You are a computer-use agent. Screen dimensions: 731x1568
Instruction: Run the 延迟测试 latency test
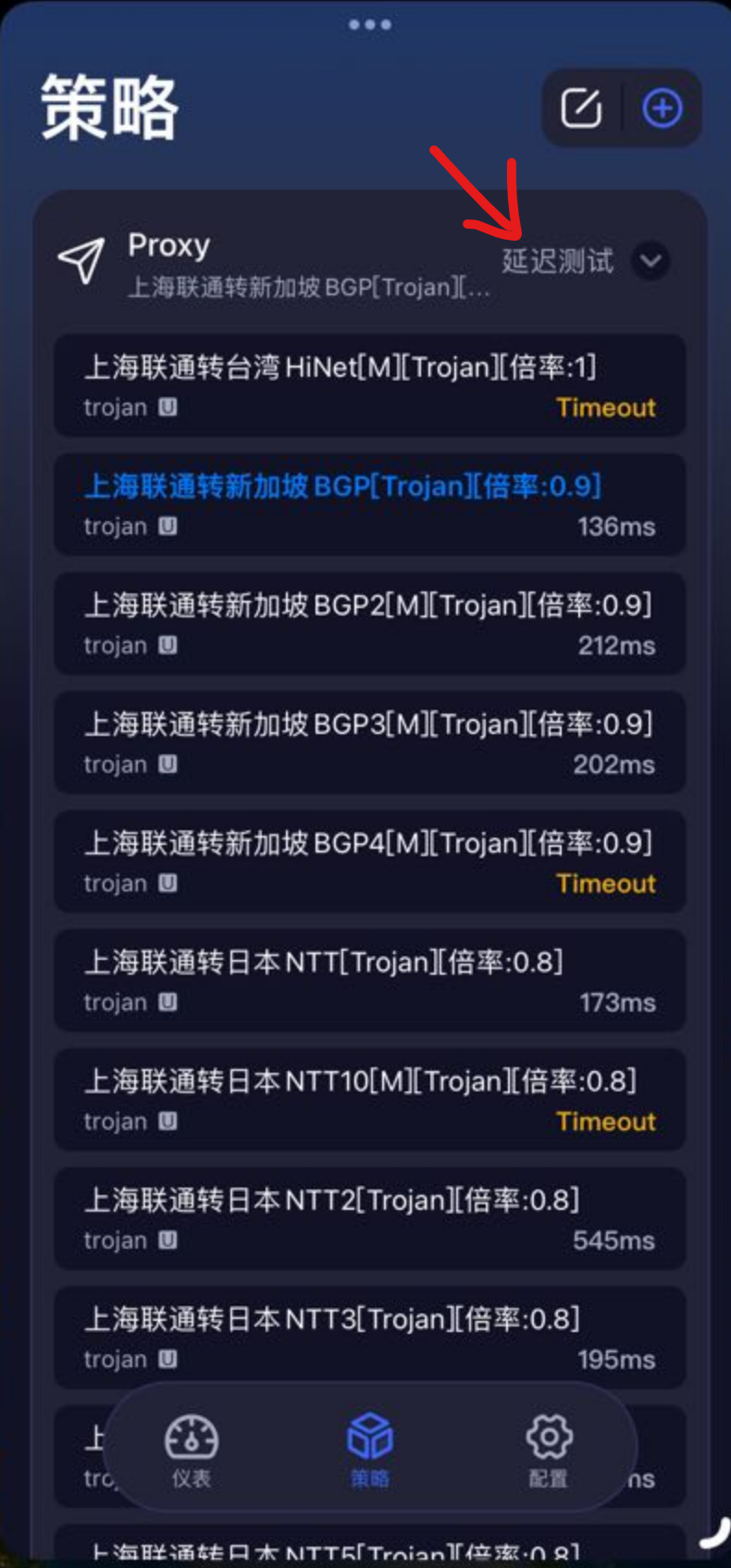[x=557, y=261]
